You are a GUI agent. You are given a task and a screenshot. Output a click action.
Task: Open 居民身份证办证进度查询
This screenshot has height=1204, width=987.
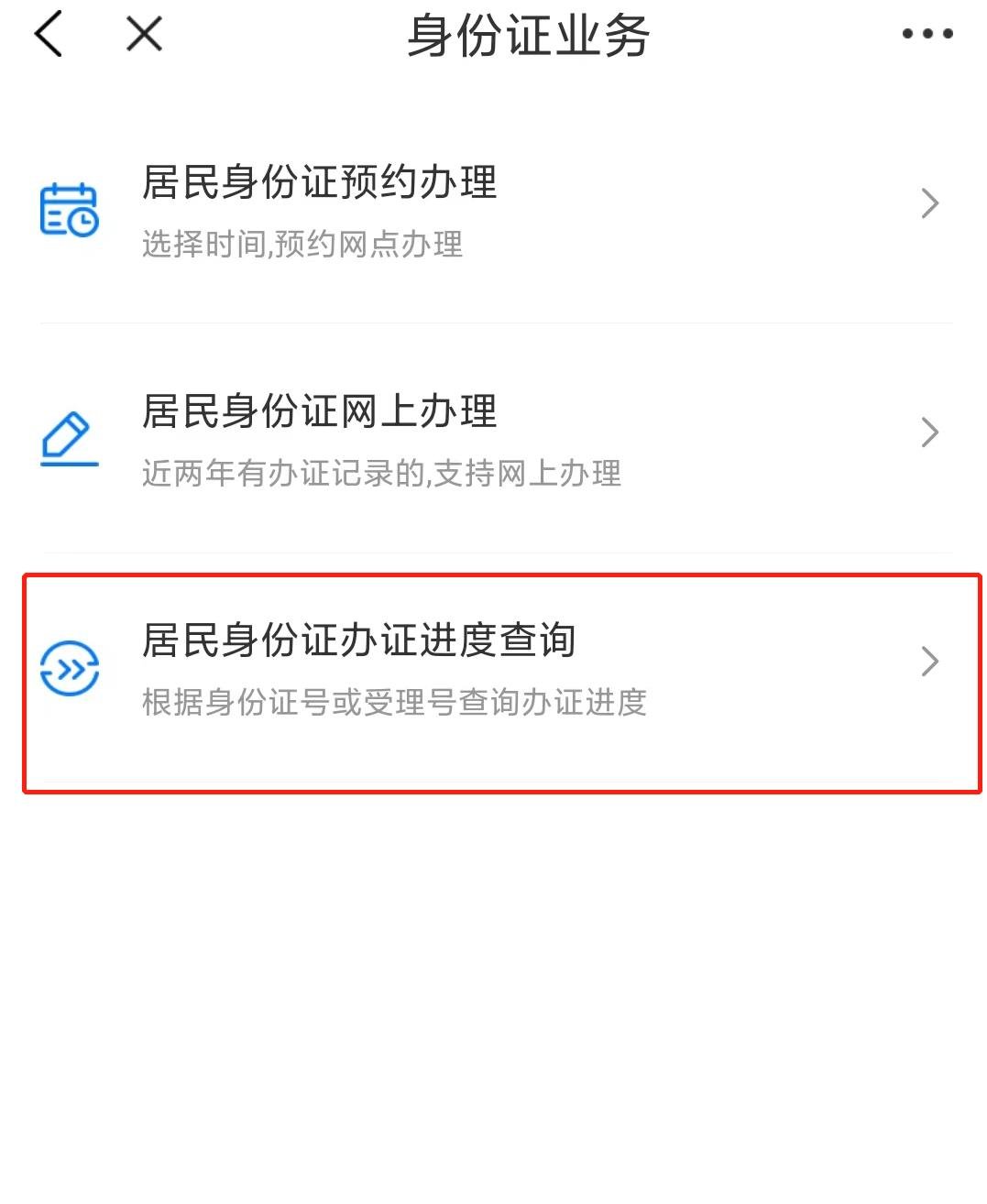[x=495, y=669]
